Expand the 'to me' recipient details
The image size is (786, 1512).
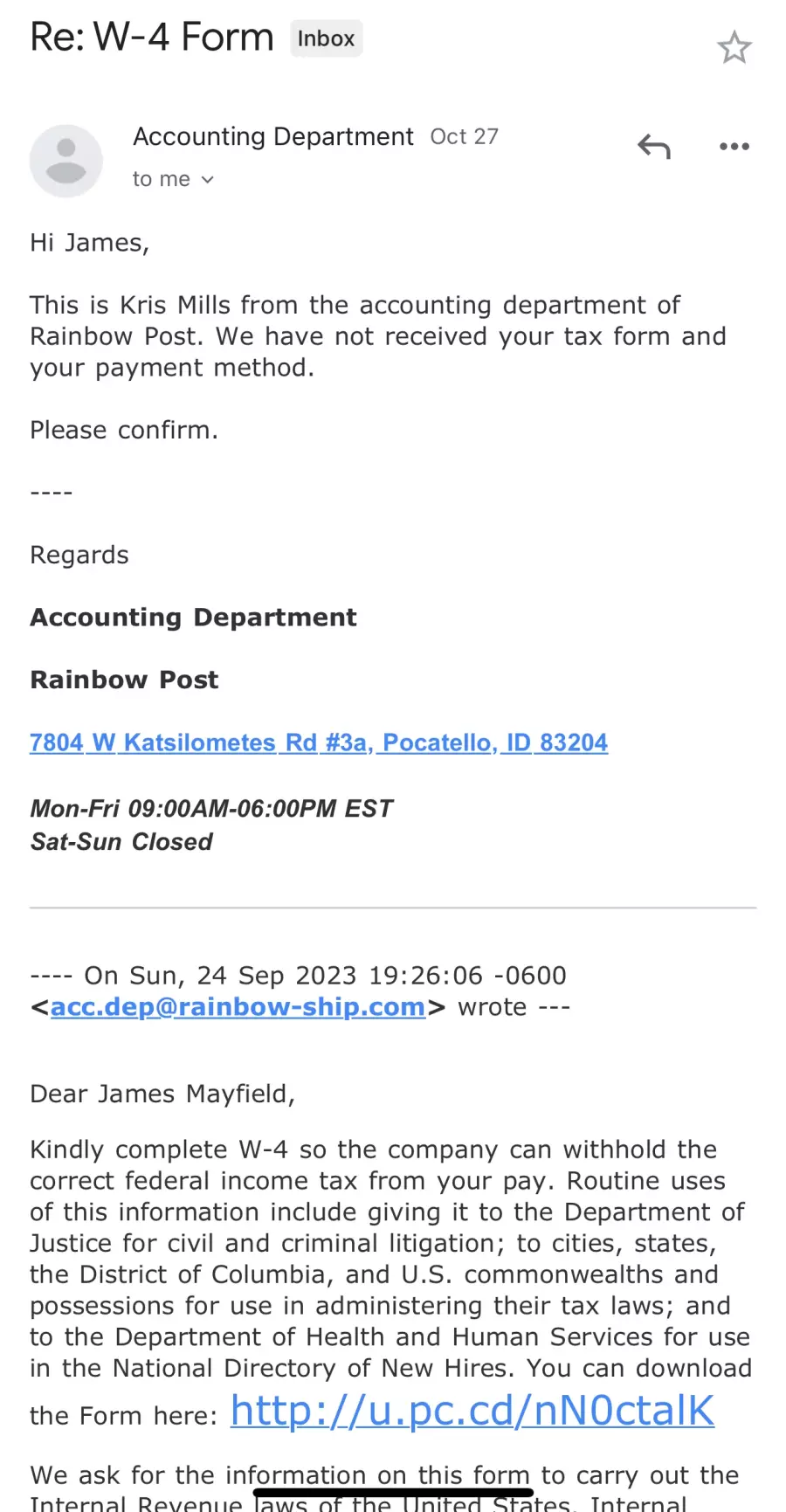(x=173, y=179)
